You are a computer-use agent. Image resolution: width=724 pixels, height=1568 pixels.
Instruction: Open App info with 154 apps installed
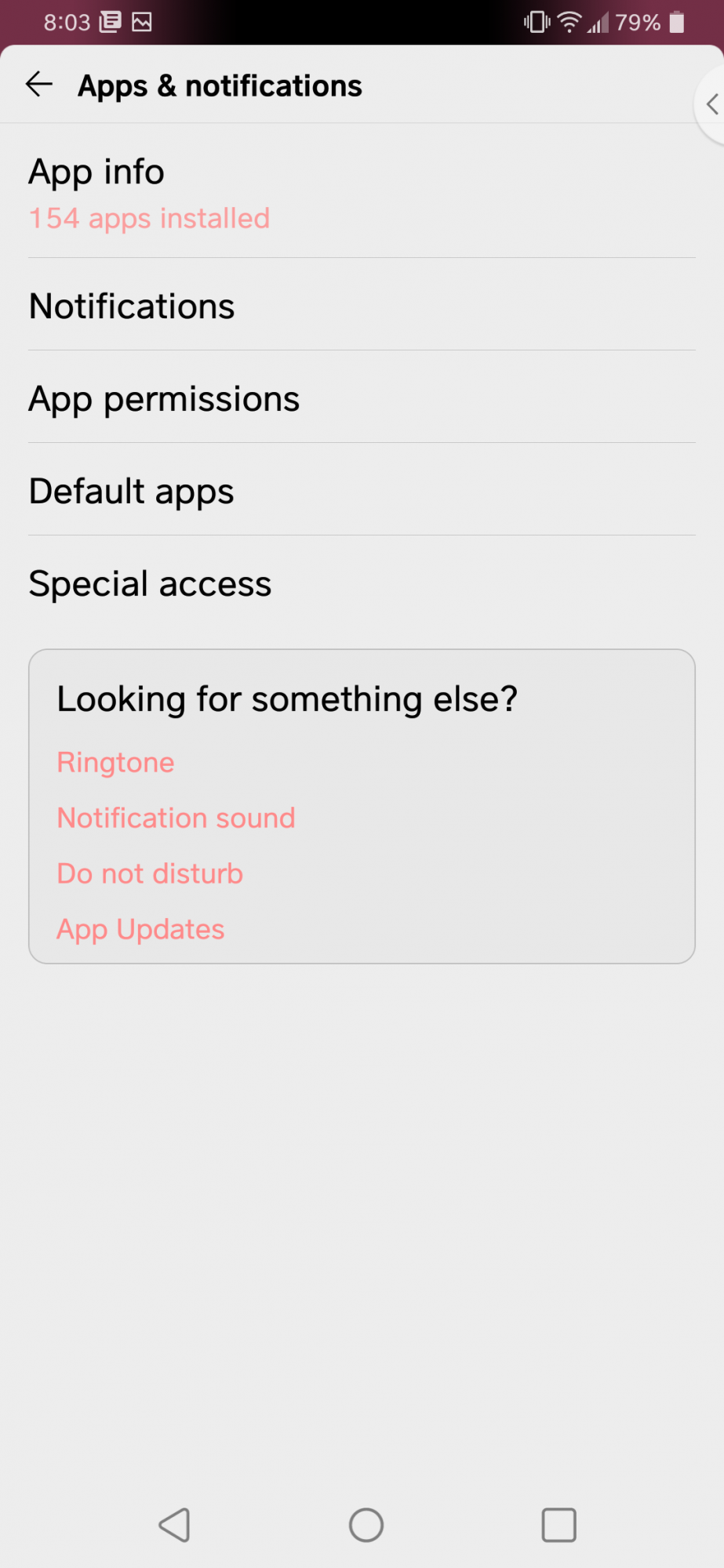(362, 191)
